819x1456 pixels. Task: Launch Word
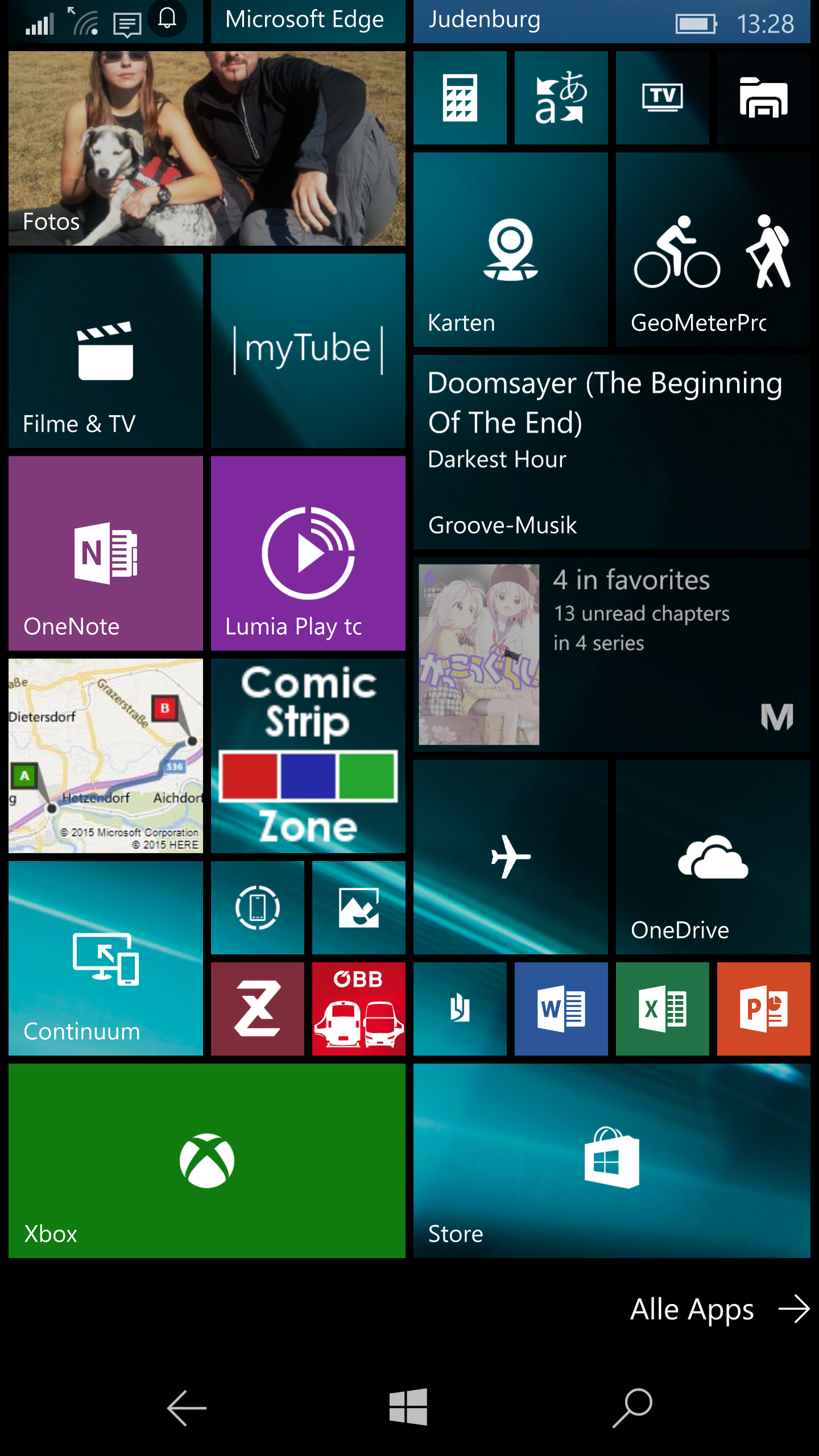(x=561, y=1009)
